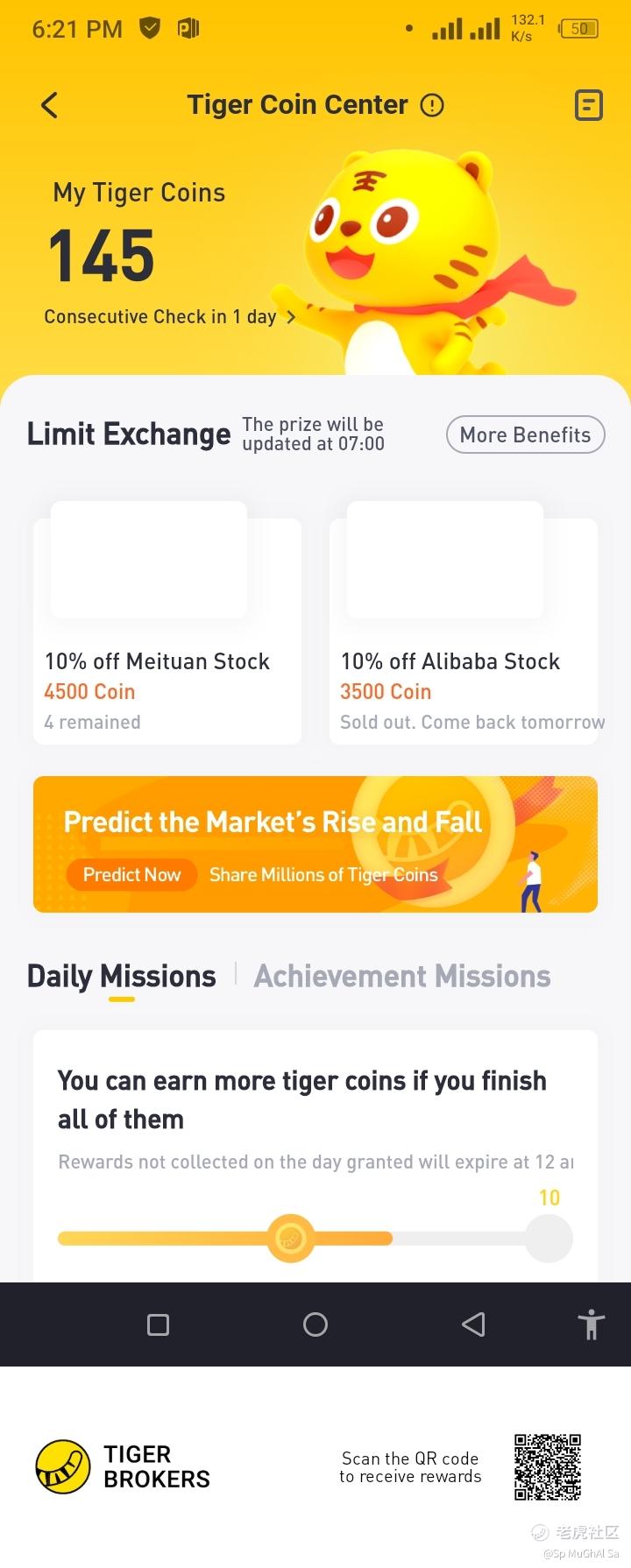This screenshot has width=631, height=1568.
Task: Select the Daily Missions tab
Action: [x=121, y=976]
